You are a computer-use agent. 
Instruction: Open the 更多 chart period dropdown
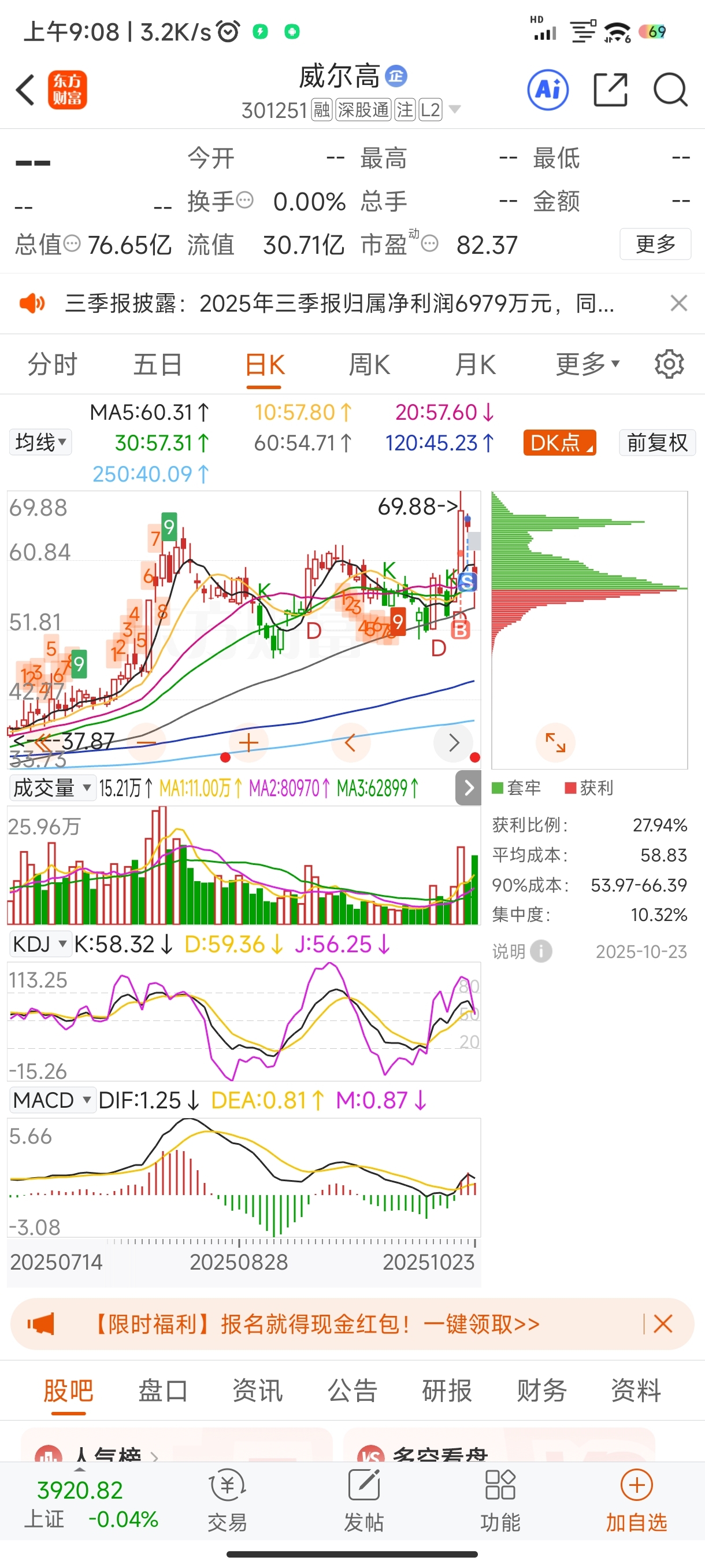coord(587,365)
